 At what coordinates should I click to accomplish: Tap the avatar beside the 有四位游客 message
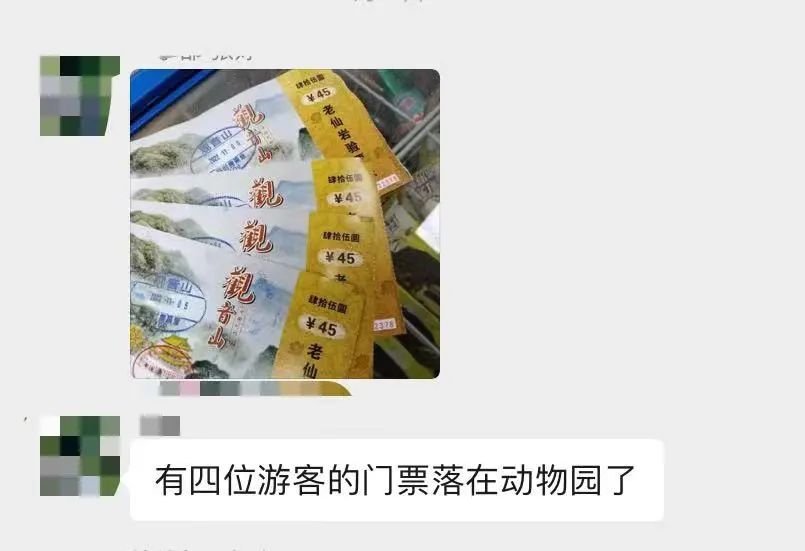point(80,456)
